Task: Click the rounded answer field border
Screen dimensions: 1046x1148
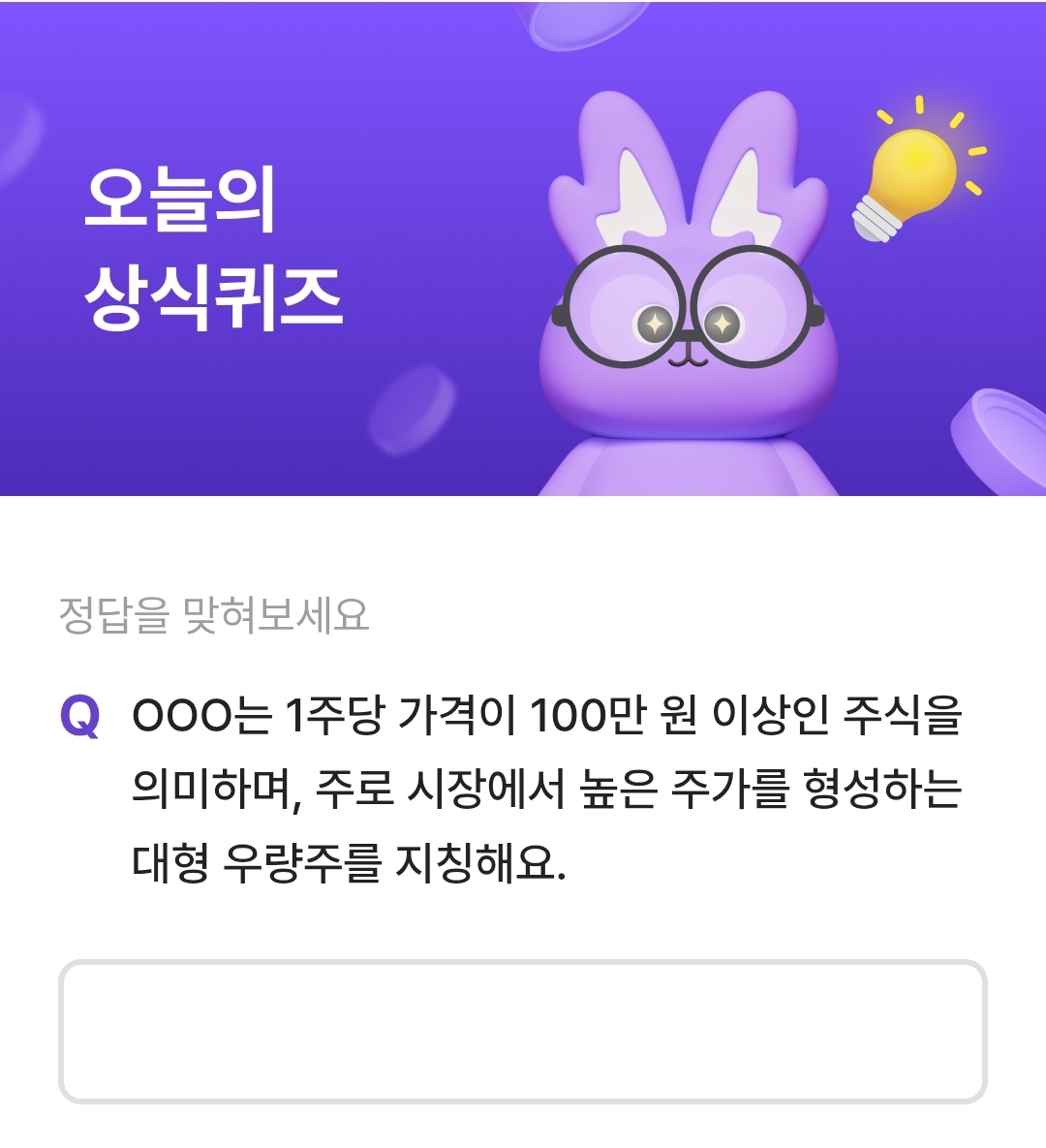Action: click(x=523, y=964)
